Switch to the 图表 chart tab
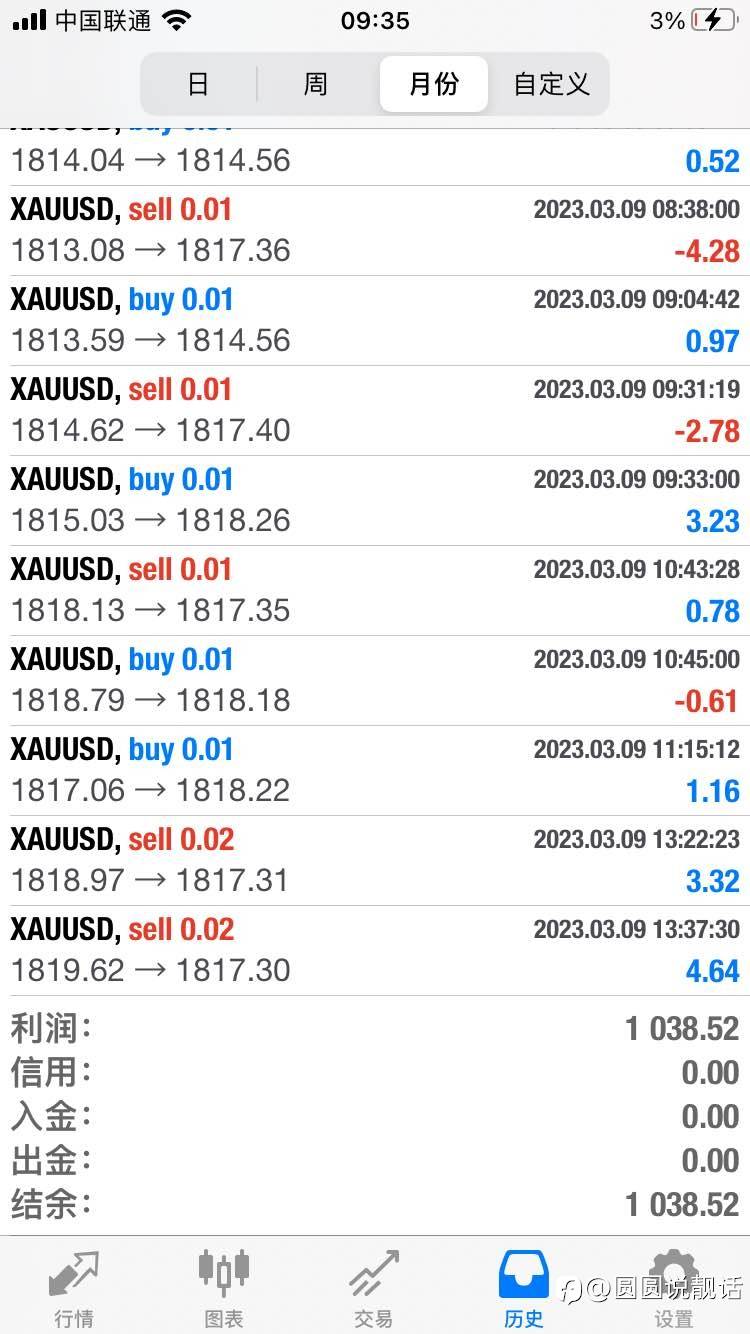The height and width of the screenshot is (1334, 750). (x=224, y=1288)
